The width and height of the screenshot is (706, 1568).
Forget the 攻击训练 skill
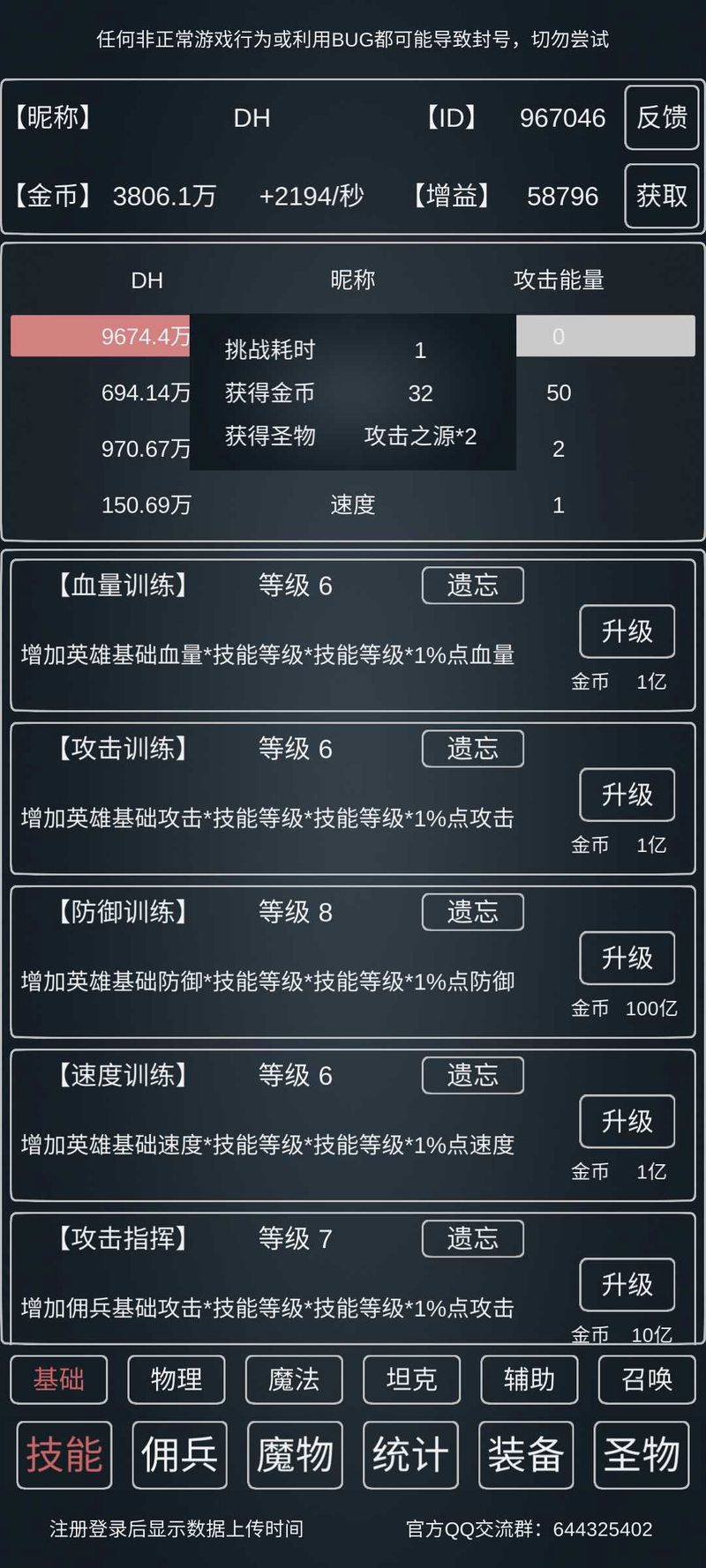click(472, 749)
